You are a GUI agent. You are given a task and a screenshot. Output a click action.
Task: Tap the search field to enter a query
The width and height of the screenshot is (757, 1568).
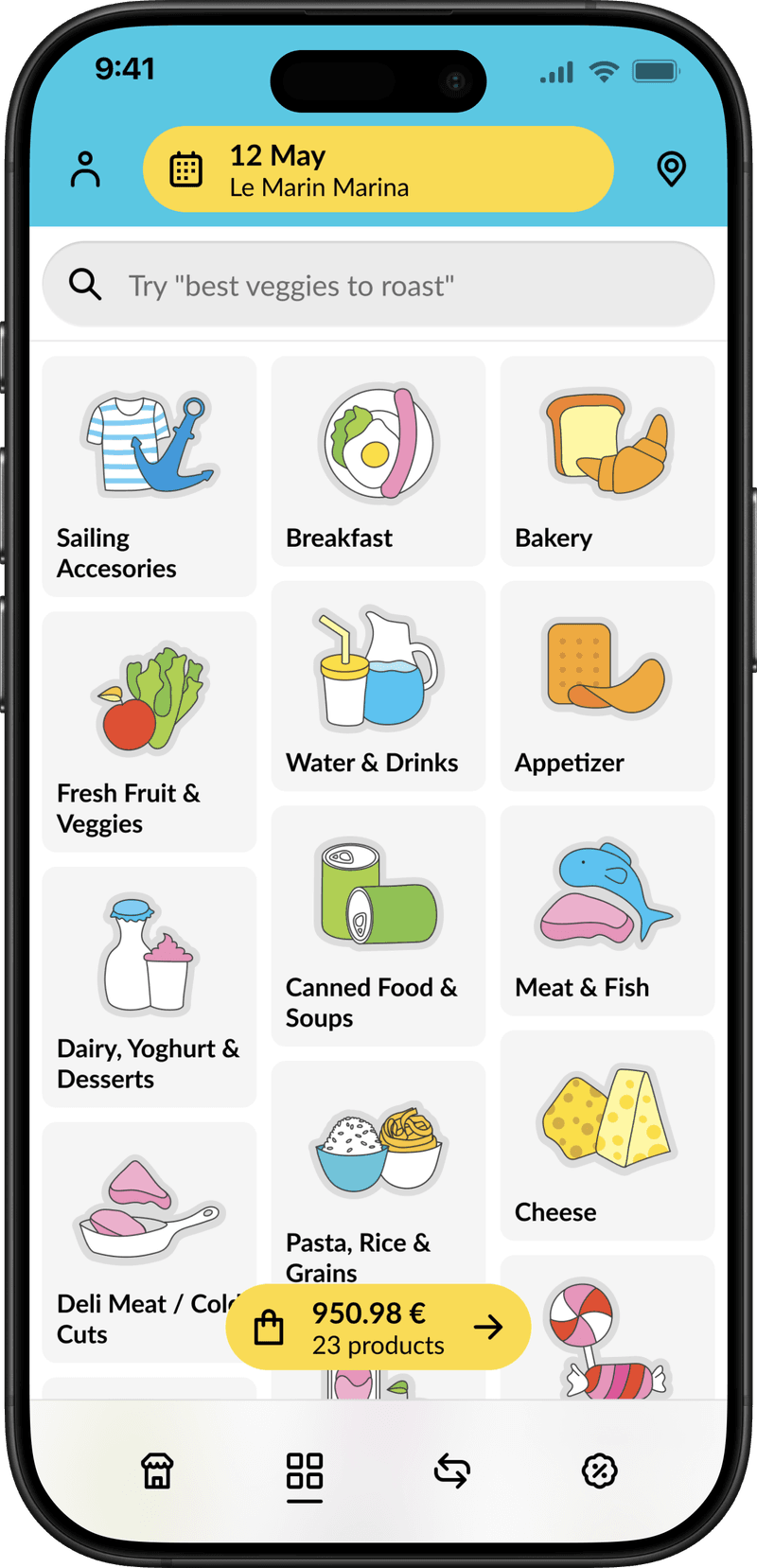point(378,284)
